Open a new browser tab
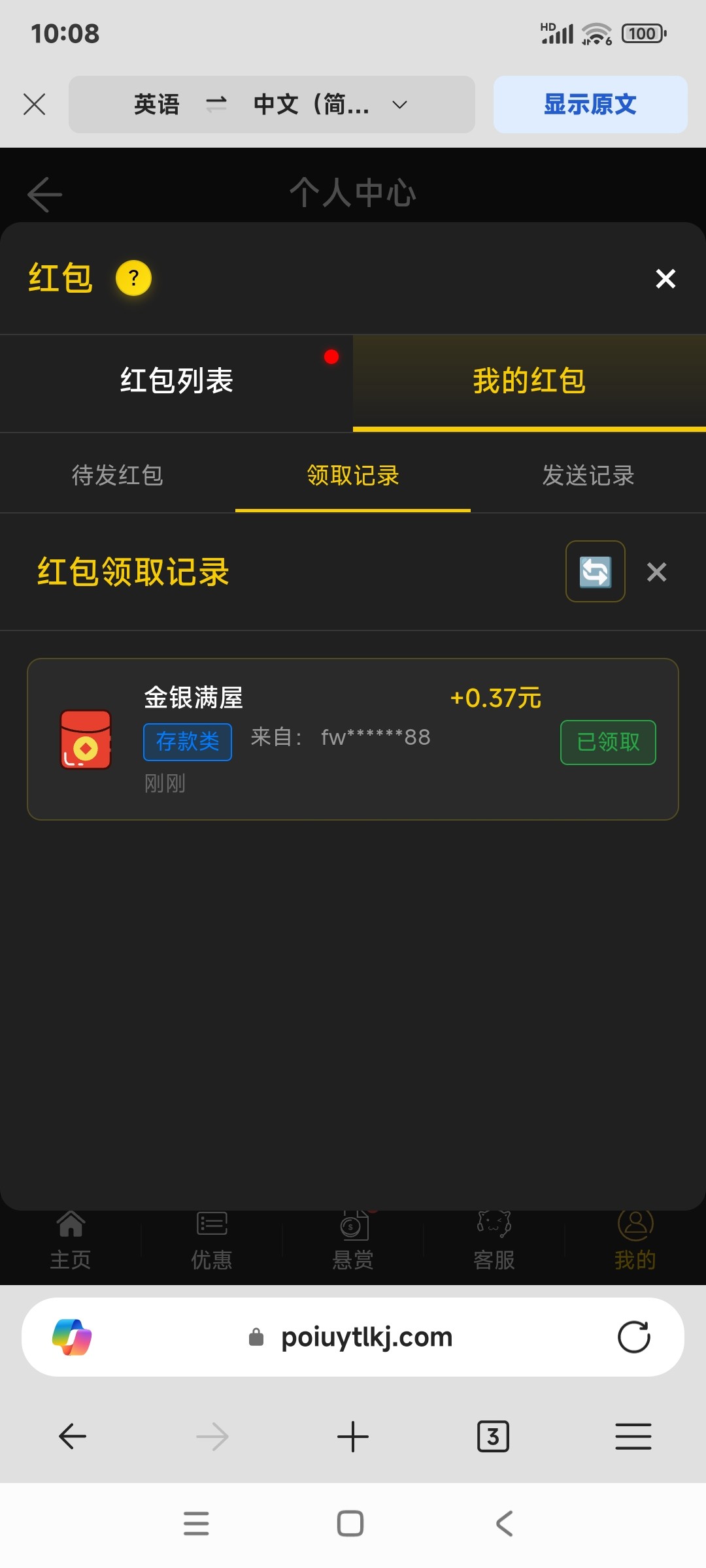Viewport: 706px width, 1568px height. (x=353, y=1437)
